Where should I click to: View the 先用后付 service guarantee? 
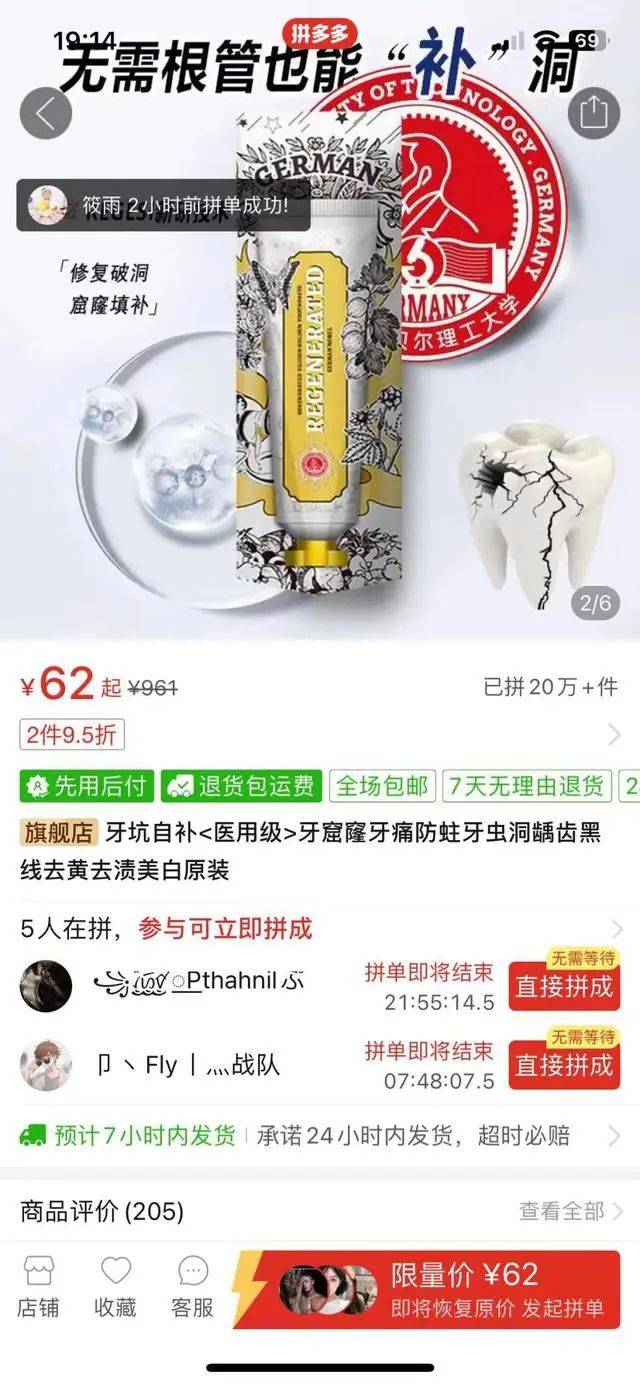85,785
